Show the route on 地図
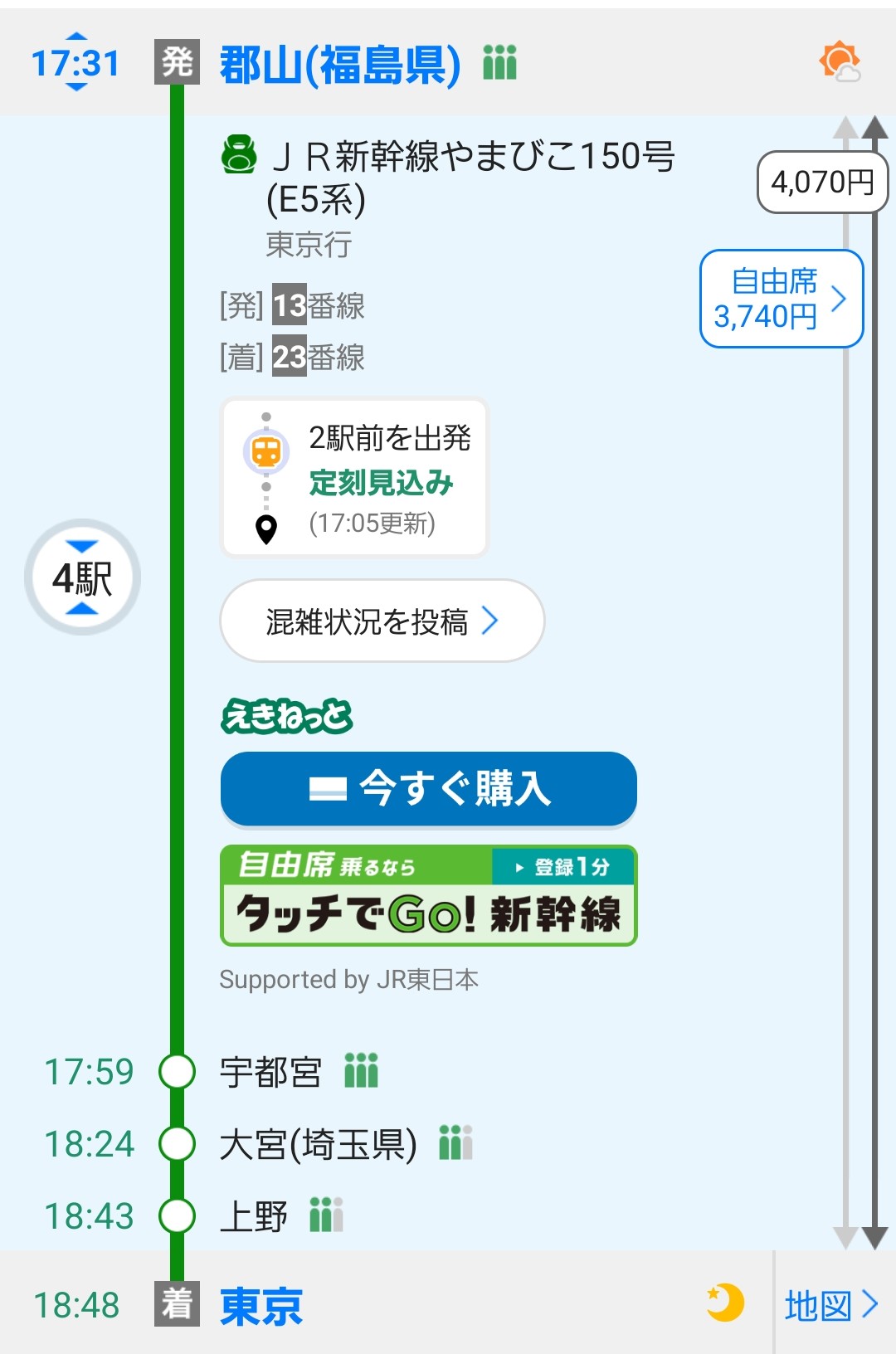 (x=830, y=1306)
